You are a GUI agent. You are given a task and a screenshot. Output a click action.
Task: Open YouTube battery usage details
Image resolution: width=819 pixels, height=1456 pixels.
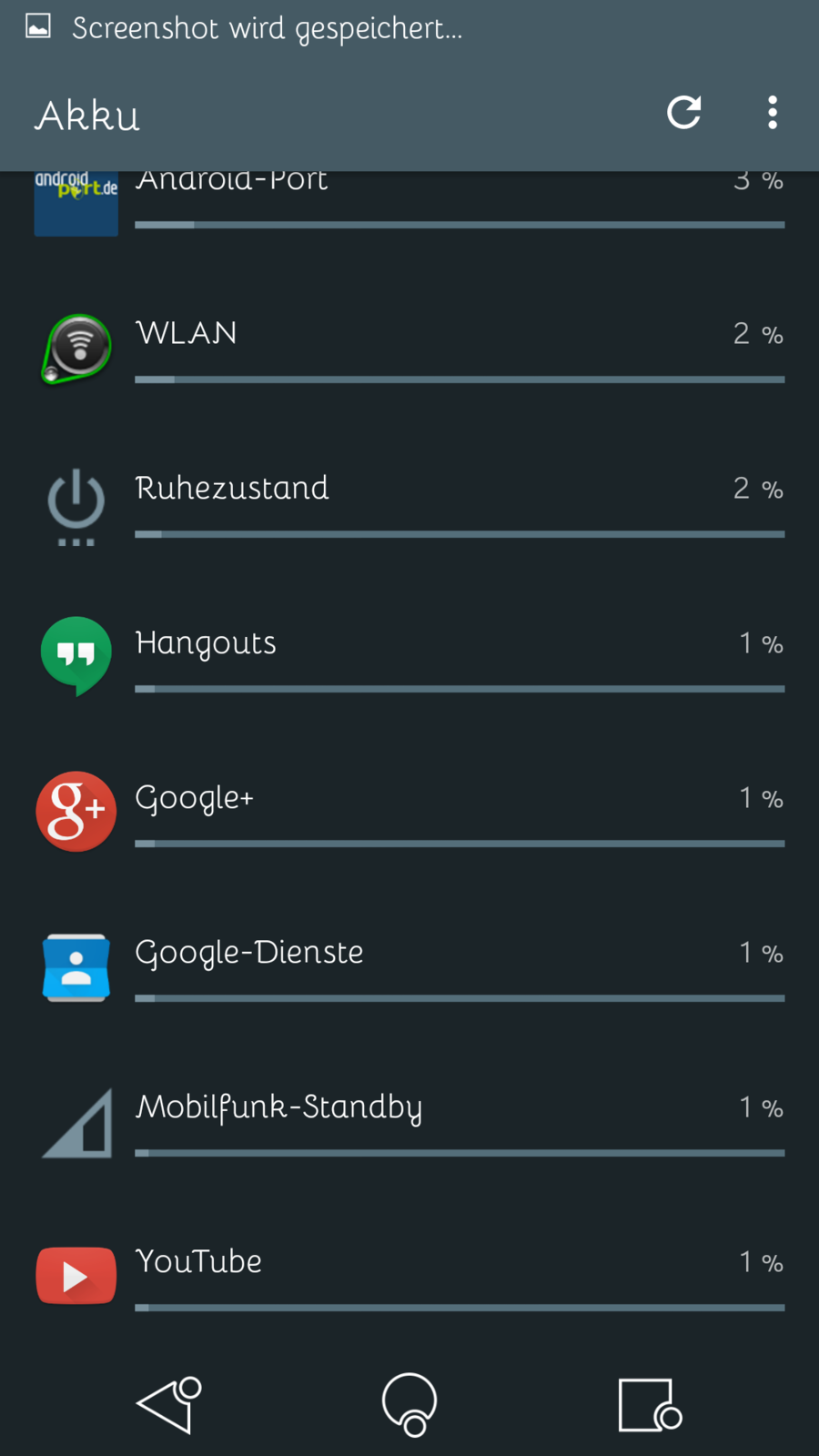point(409,1279)
